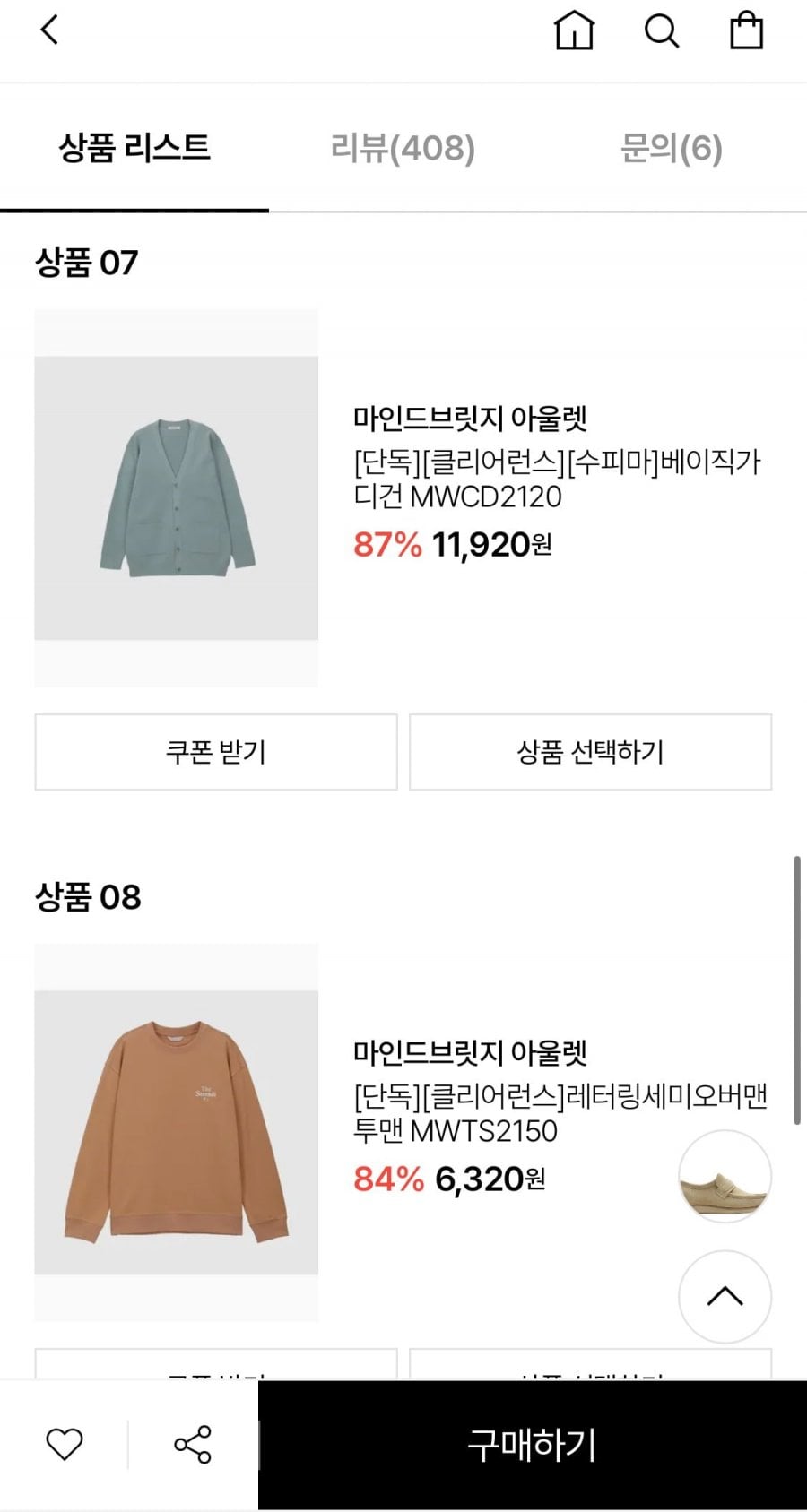Viewport: 807px width, 1512px height.
Task: Switch to the 리뷰(408) tab
Action: tap(403, 148)
